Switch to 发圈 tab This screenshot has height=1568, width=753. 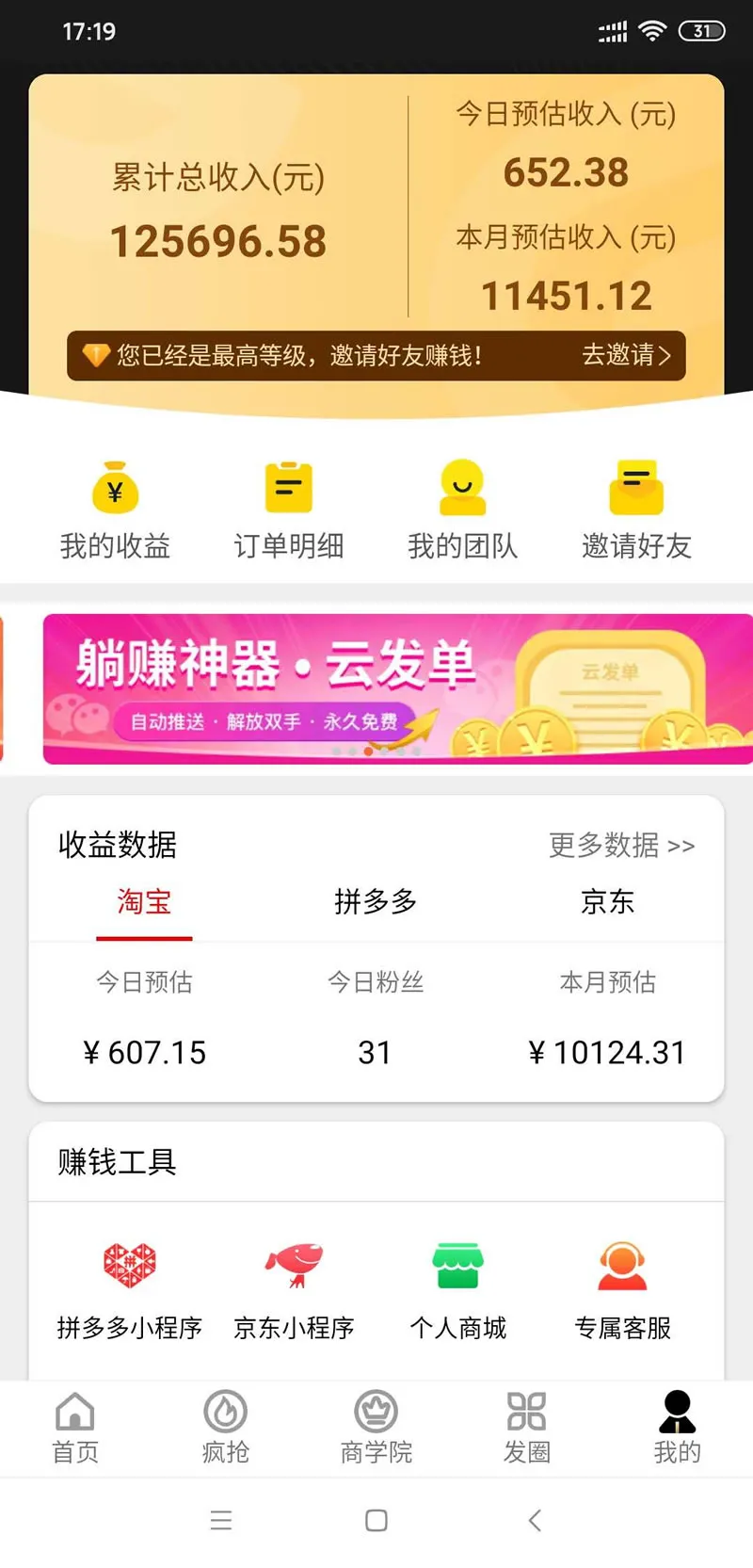point(526,1427)
